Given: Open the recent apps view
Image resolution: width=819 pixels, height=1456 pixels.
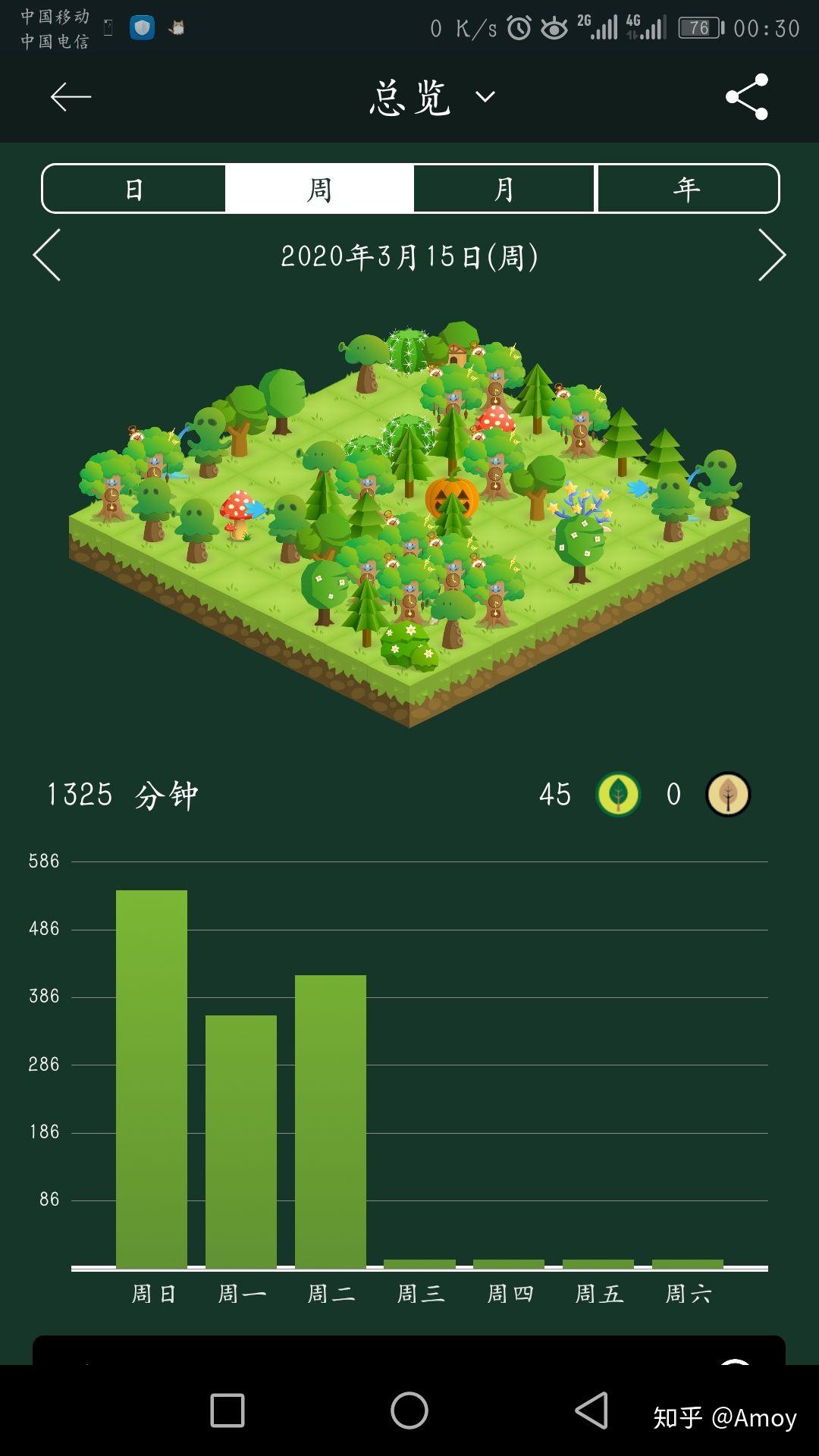Looking at the screenshot, I should [227, 1411].
